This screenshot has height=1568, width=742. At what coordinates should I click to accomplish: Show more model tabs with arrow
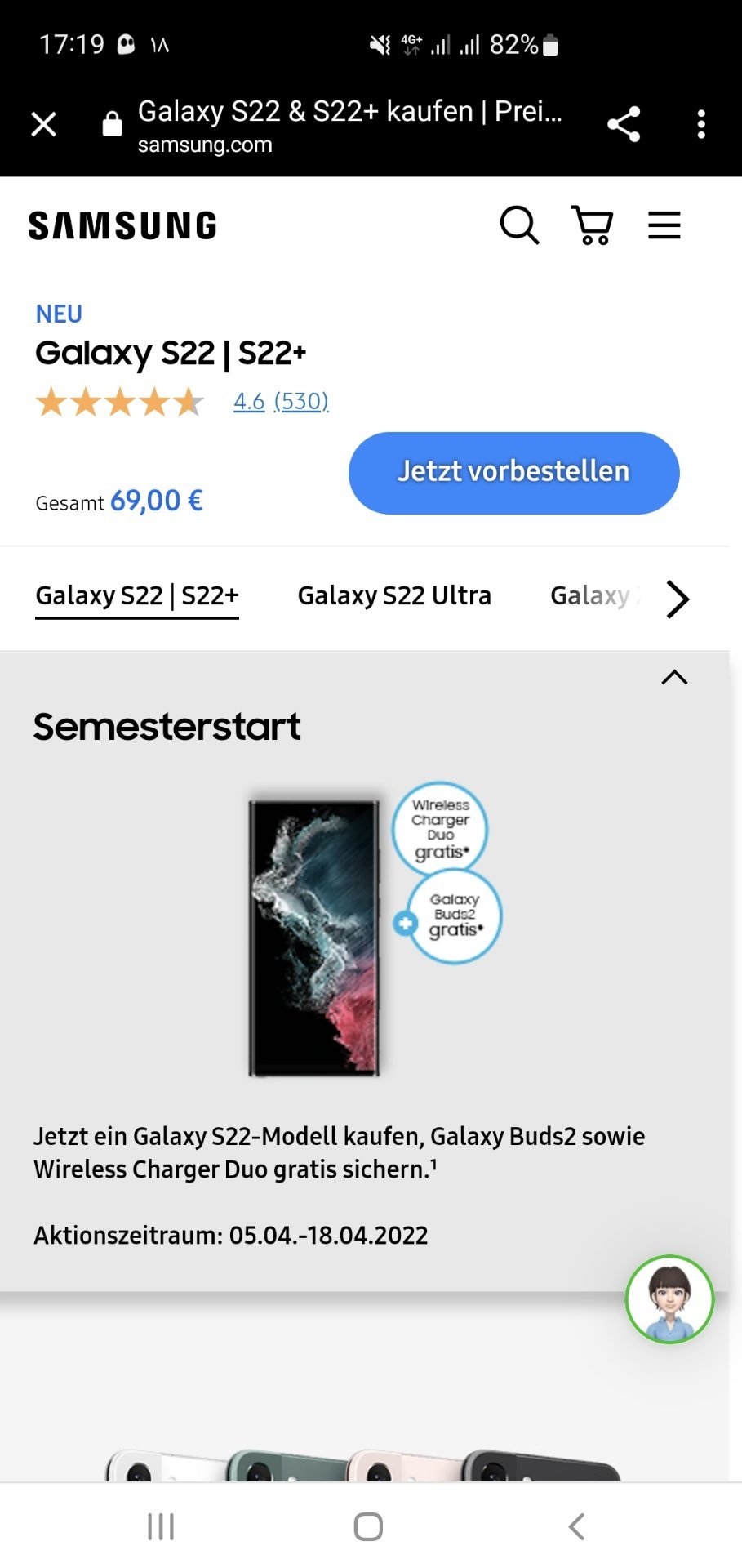(678, 599)
